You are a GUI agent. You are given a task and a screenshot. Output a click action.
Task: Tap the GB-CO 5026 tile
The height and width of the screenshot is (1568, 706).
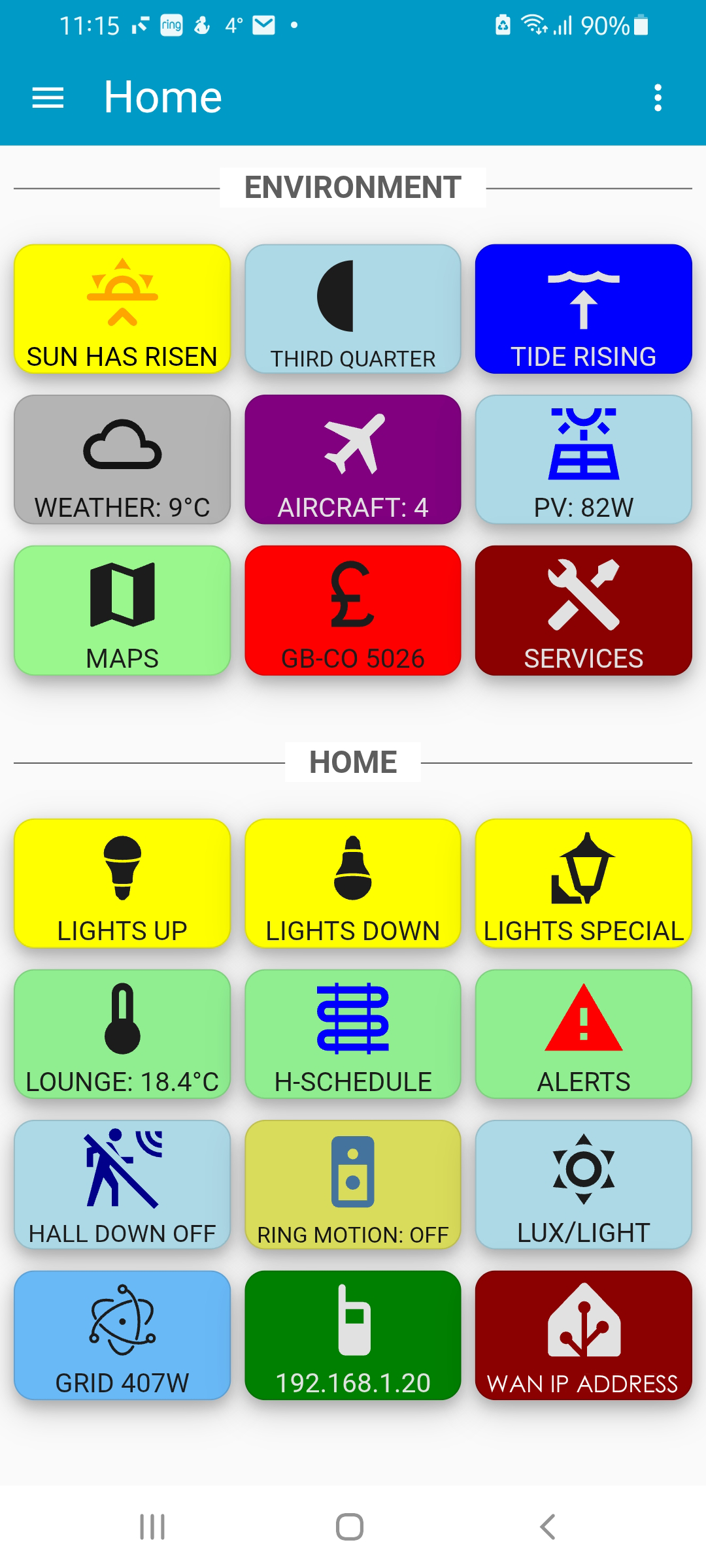point(353,610)
